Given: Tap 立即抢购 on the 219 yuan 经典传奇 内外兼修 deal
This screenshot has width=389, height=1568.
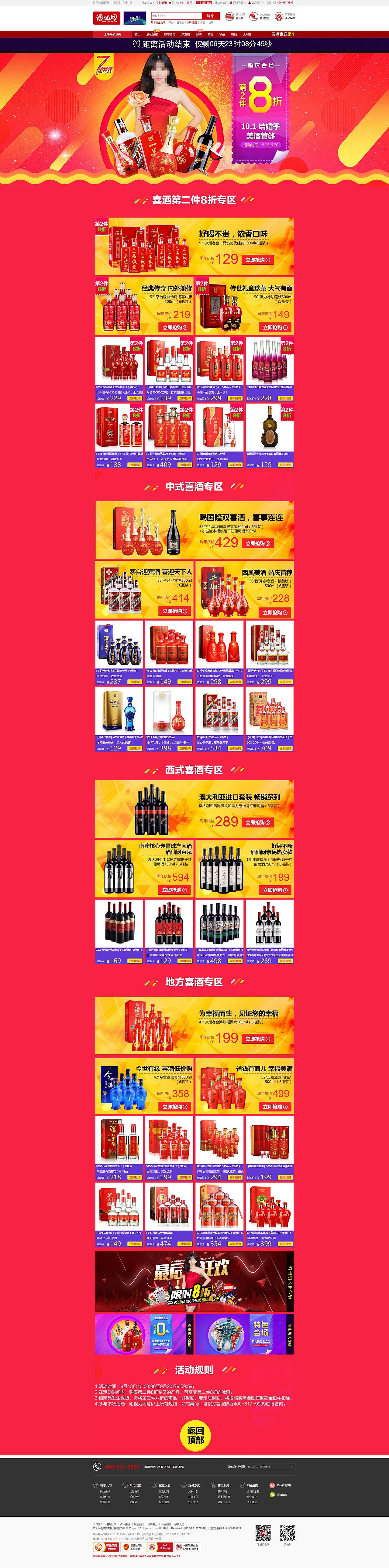Looking at the screenshot, I should [x=175, y=328].
